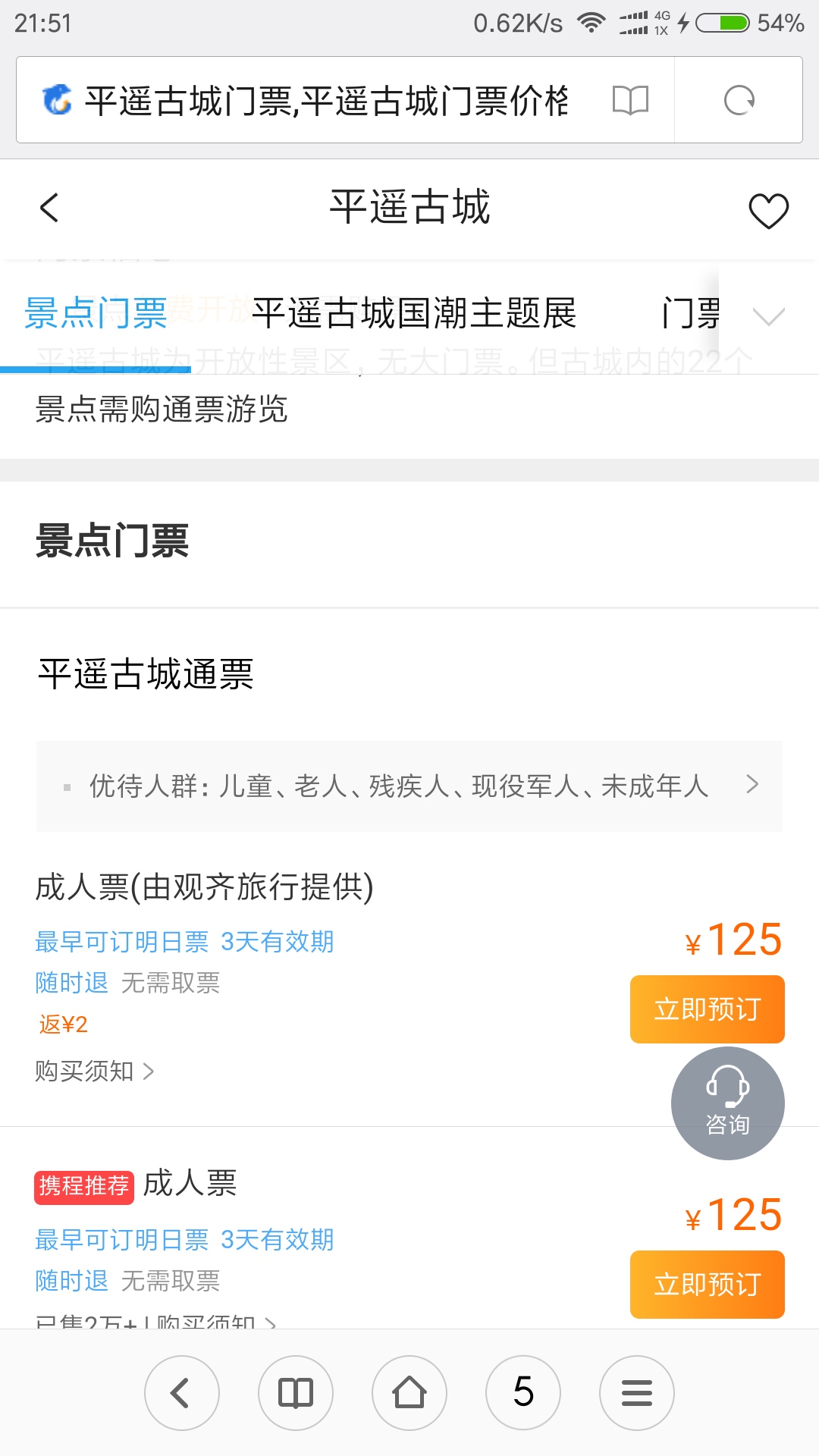Screen dimensions: 819x1456
Task: Open the 优待人群 discount details row
Action: click(409, 786)
